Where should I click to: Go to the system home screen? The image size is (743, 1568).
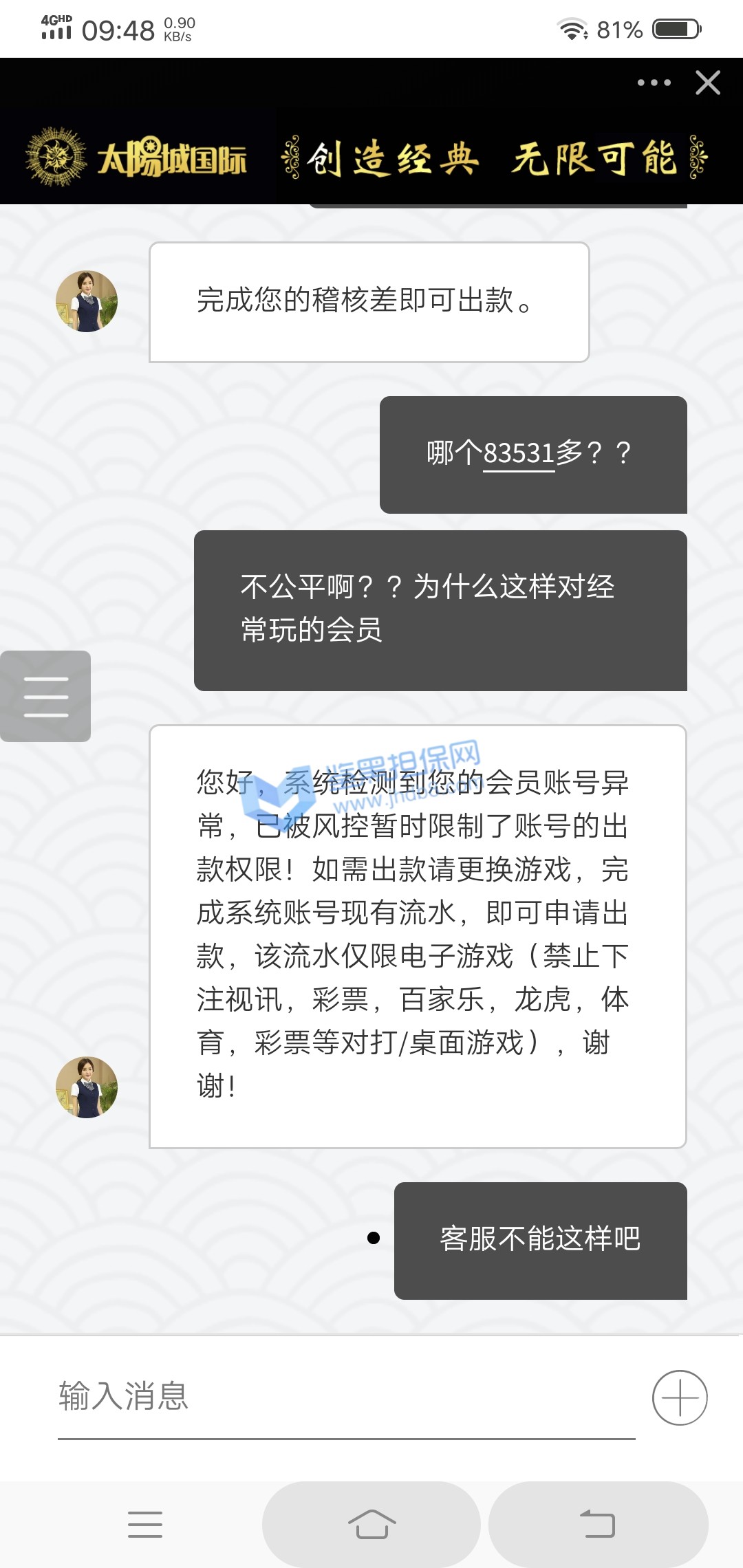pos(371,1524)
